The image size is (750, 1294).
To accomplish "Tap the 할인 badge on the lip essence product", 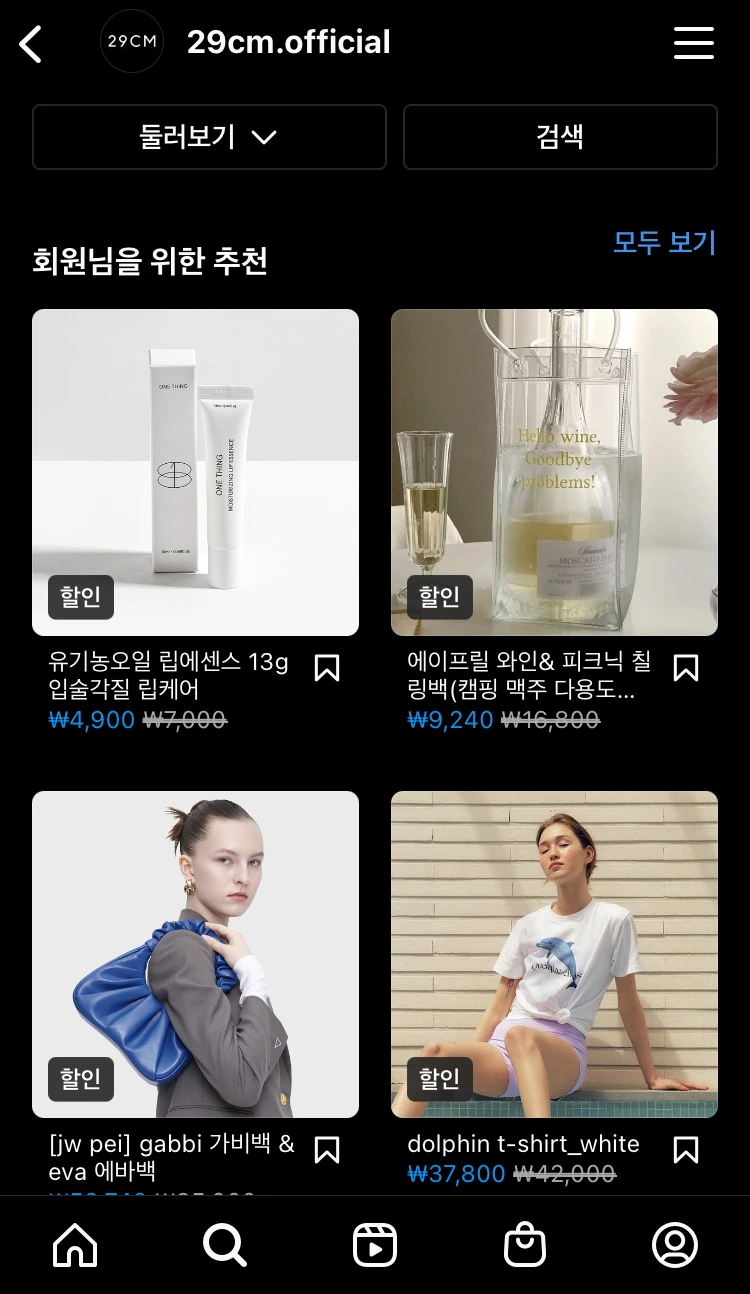I will tap(81, 597).
